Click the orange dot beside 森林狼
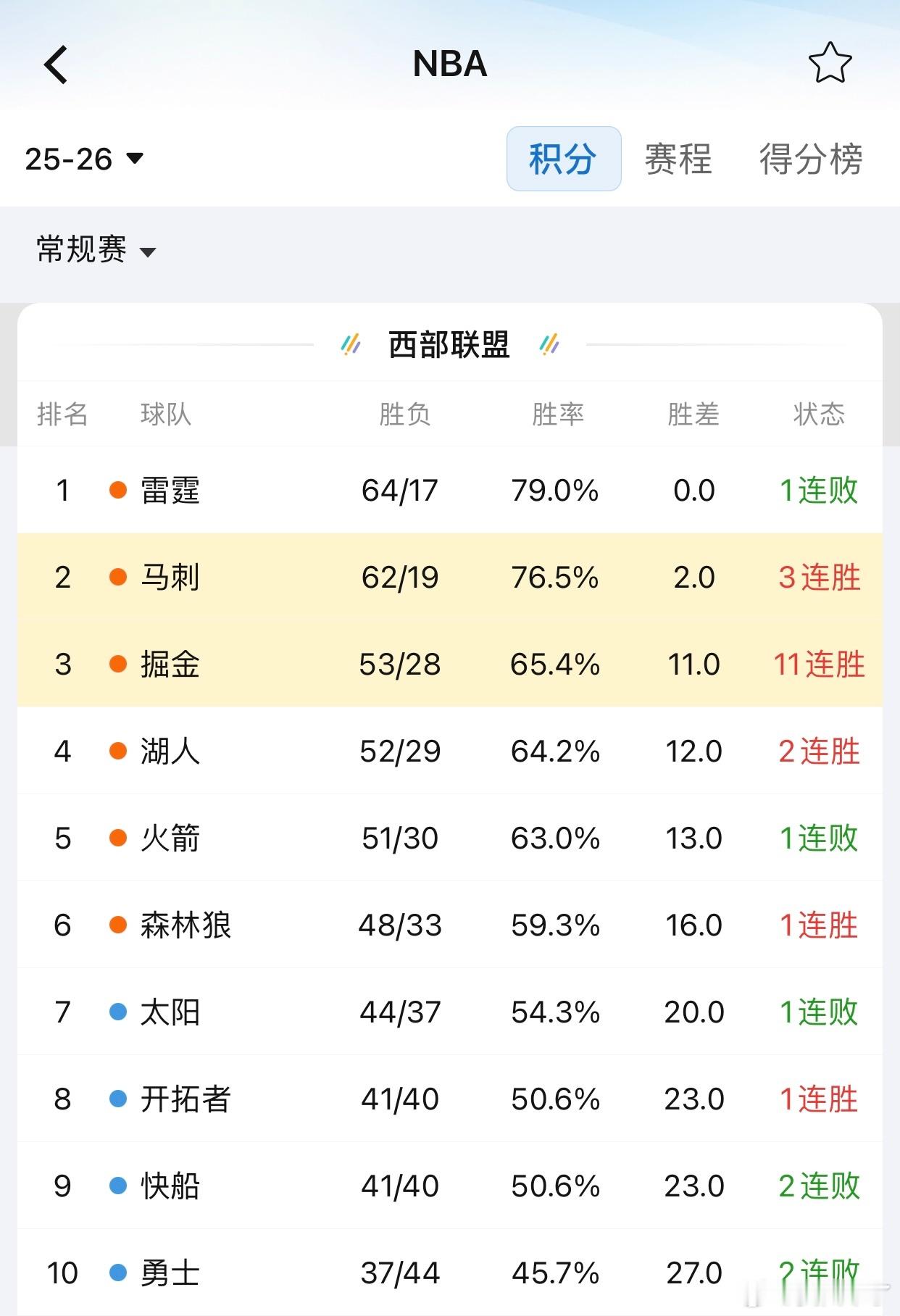The image size is (900, 1316). [117, 925]
